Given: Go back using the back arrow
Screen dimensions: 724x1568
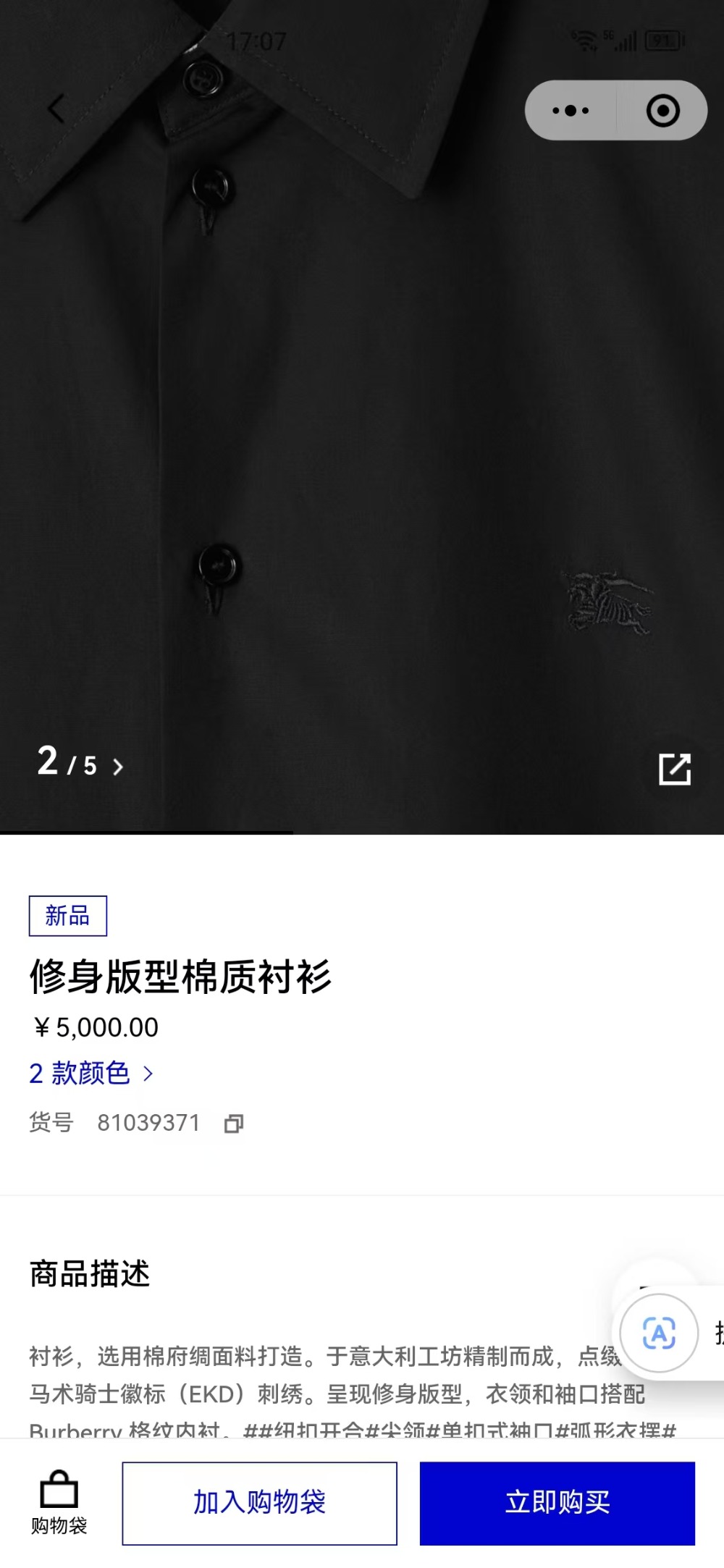Looking at the screenshot, I should (56, 109).
